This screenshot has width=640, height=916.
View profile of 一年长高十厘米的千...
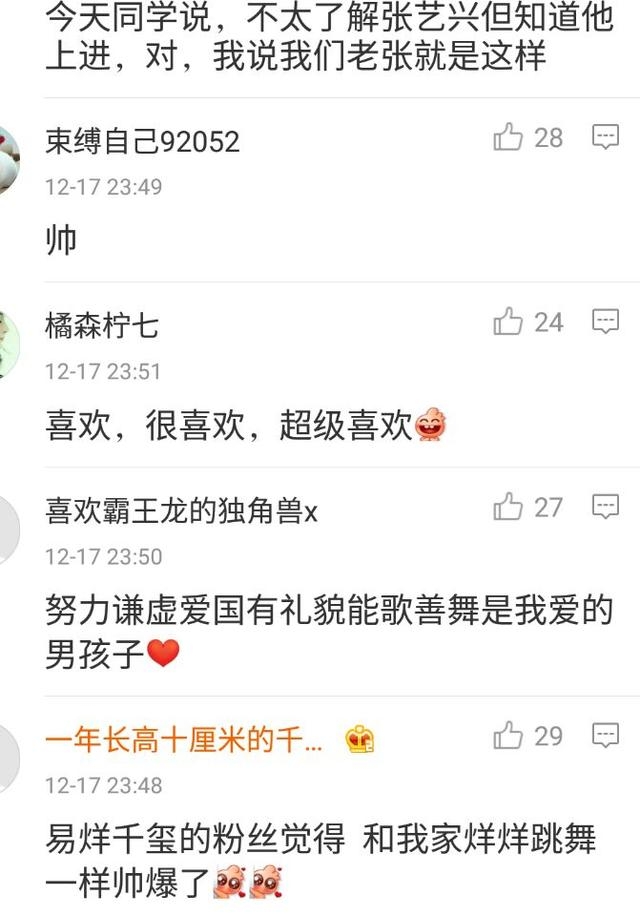184,740
